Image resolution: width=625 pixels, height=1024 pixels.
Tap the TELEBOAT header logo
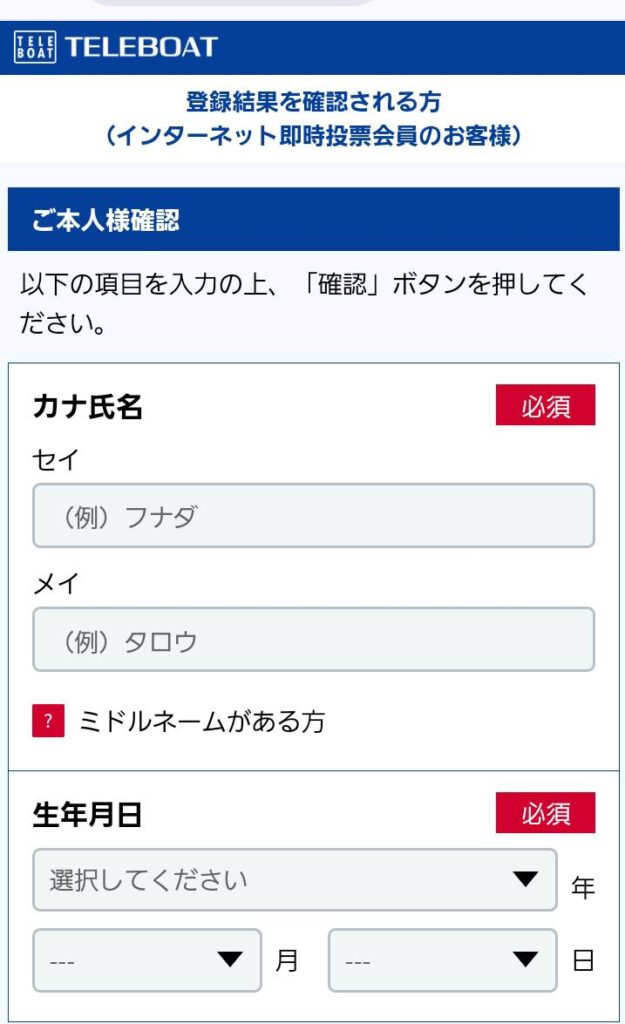click(x=116, y=47)
